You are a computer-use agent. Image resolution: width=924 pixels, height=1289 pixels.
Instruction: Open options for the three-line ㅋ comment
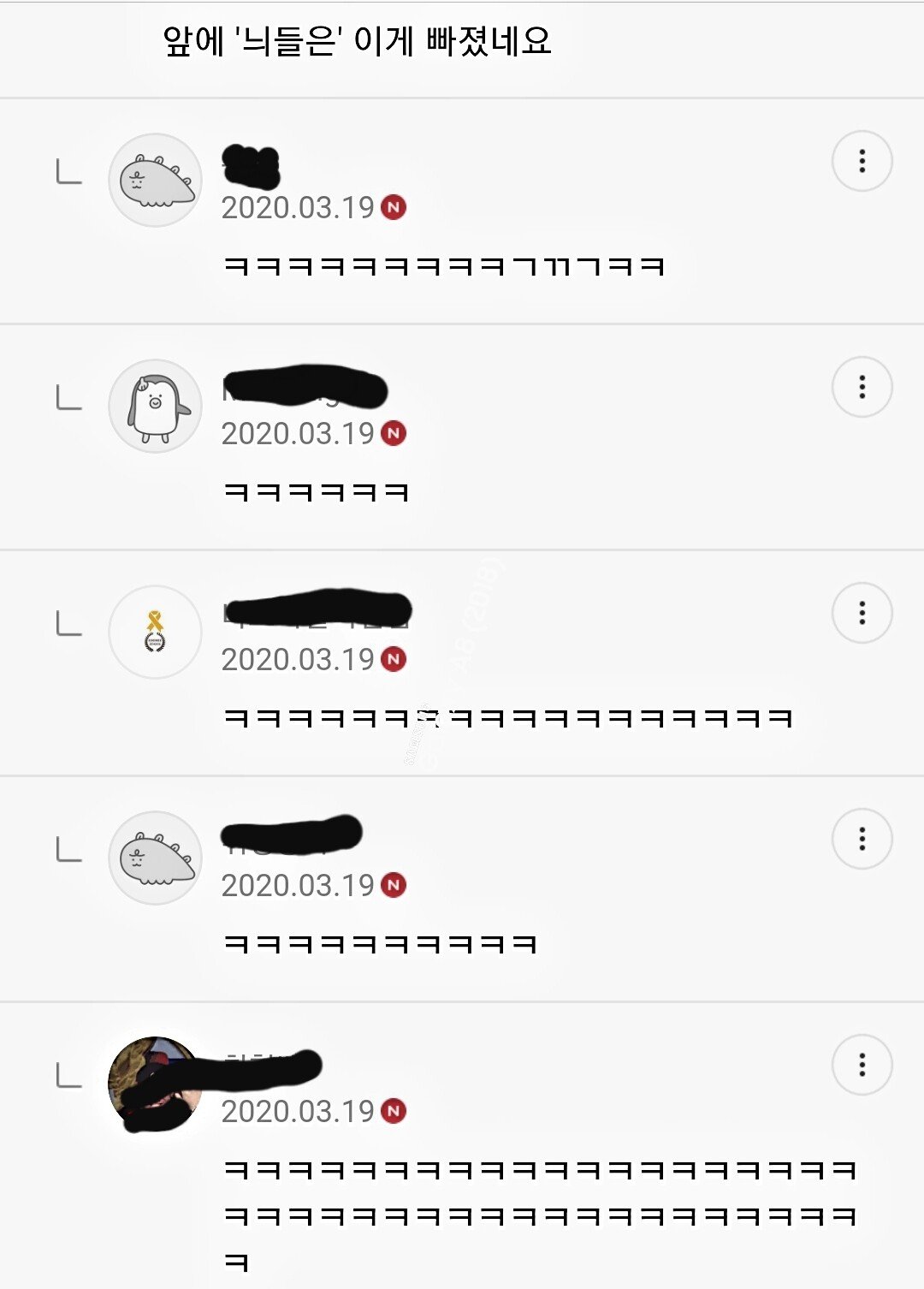[862, 1065]
